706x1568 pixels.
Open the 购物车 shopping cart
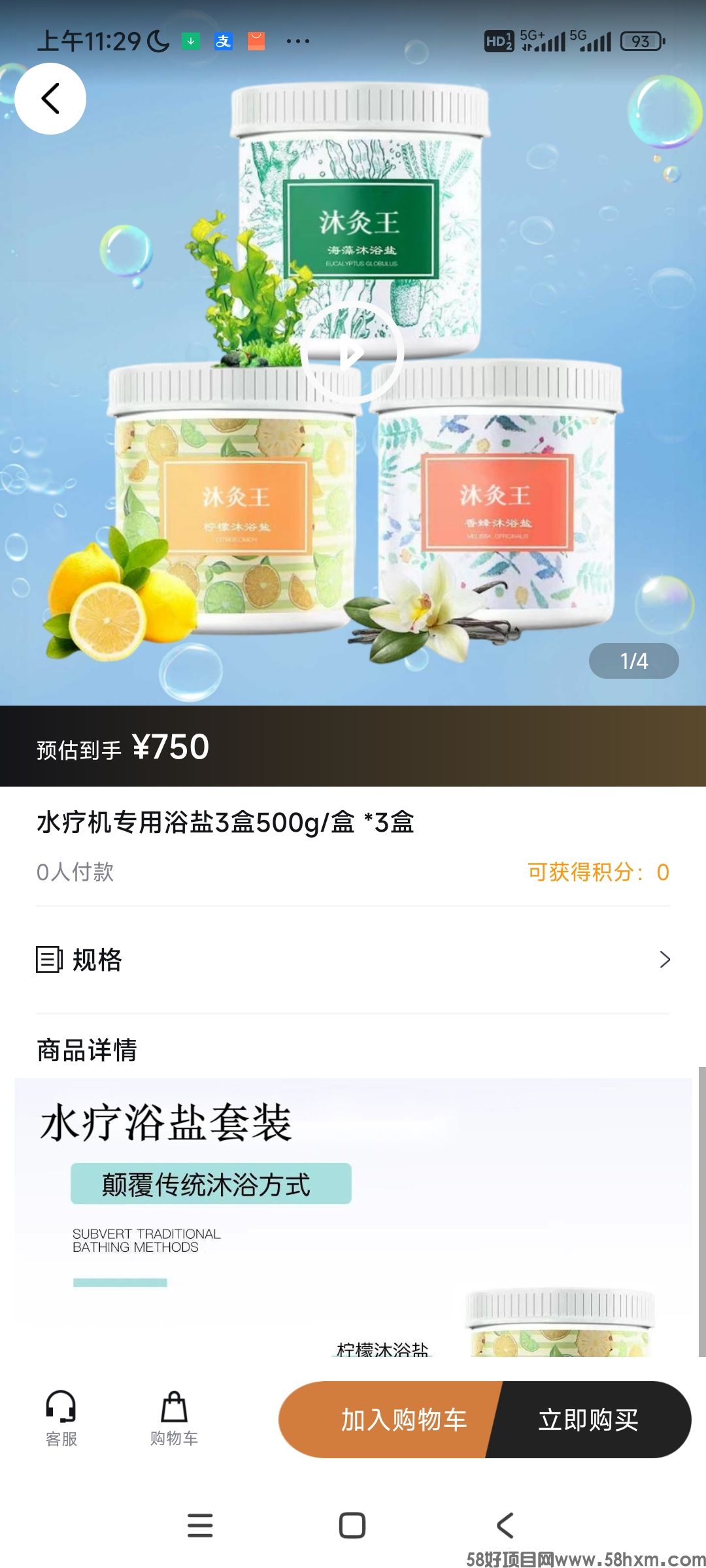coord(174,1419)
